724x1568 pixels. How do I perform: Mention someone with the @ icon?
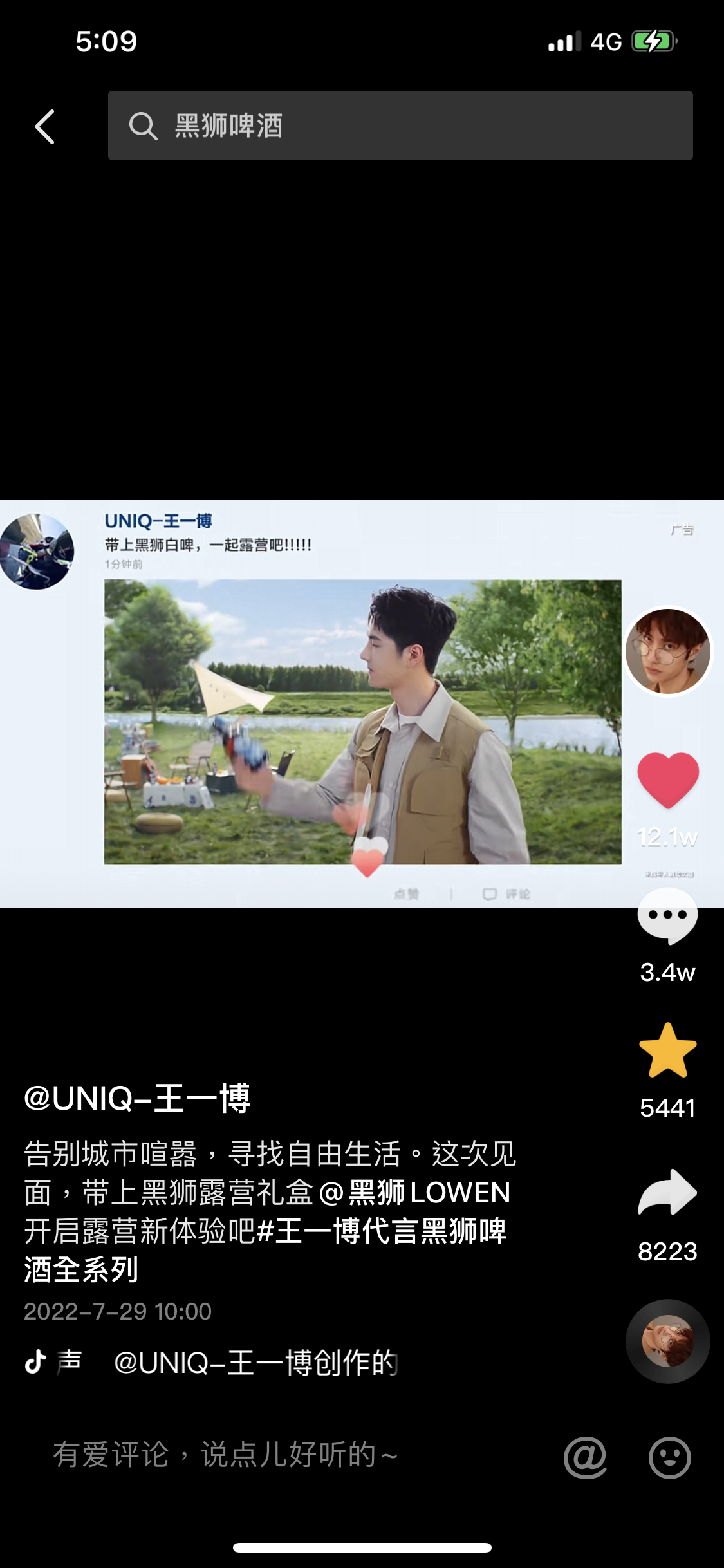[585, 1457]
